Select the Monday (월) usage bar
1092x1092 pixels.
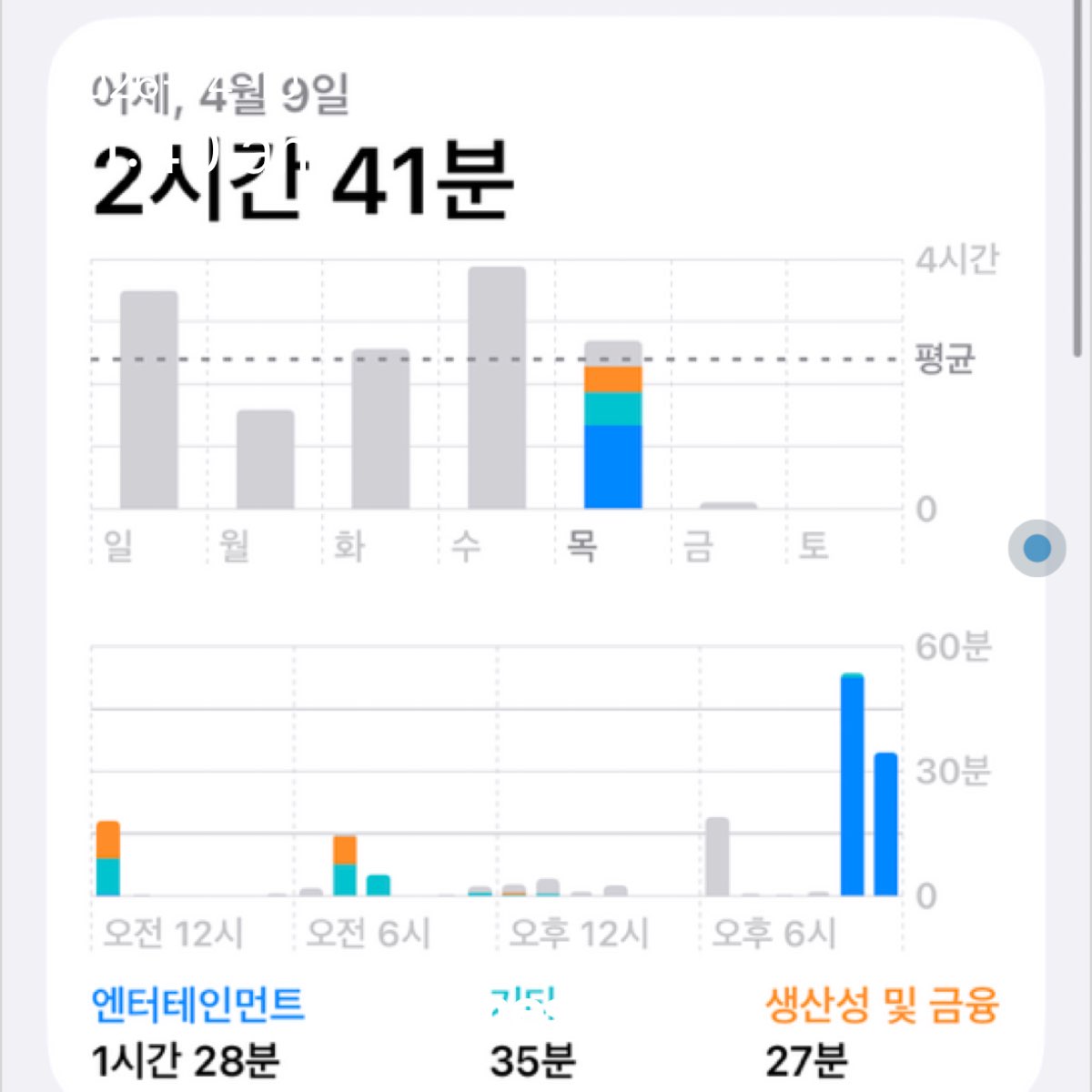pos(265,460)
